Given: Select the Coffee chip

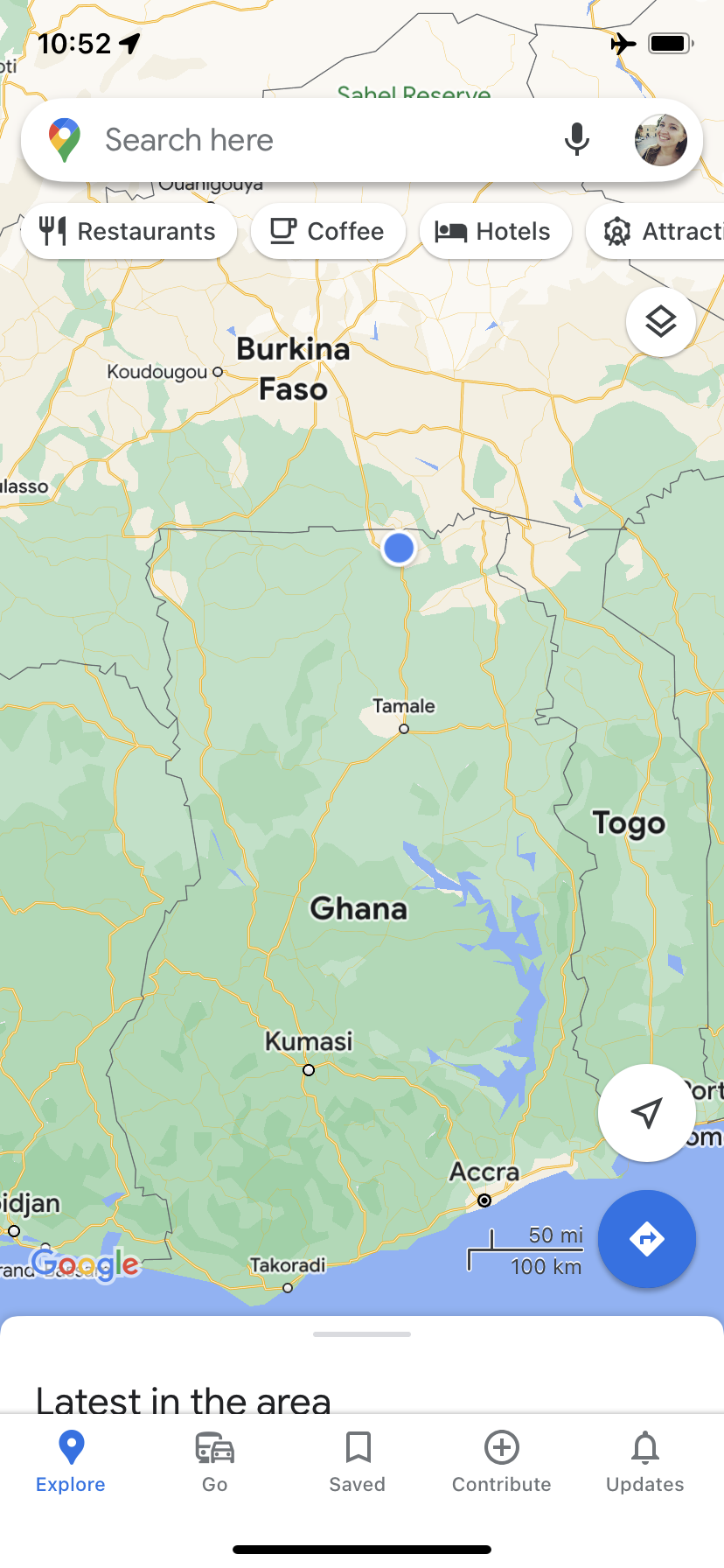Looking at the screenshot, I should pos(328,231).
